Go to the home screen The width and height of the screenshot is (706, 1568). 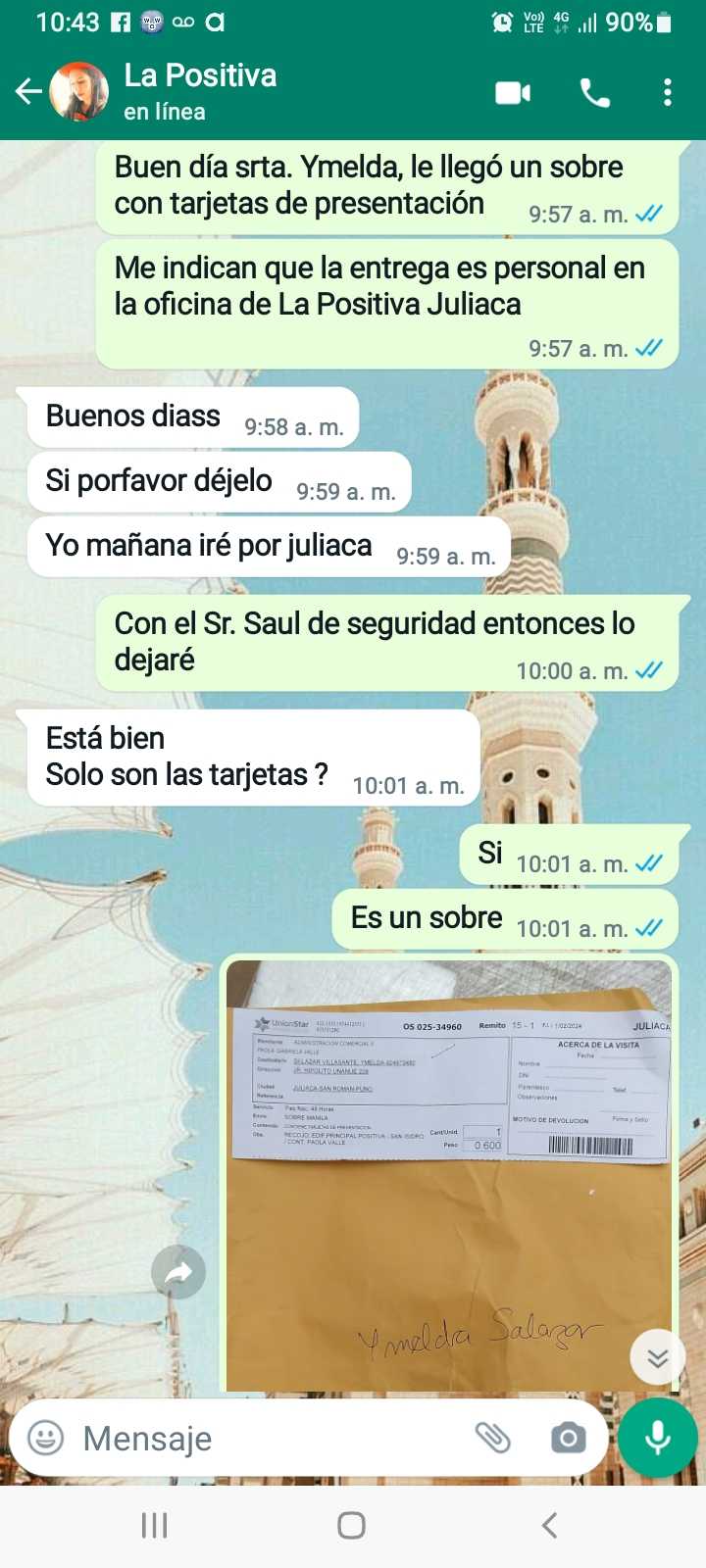pyautogui.click(x=351, y=1525)
